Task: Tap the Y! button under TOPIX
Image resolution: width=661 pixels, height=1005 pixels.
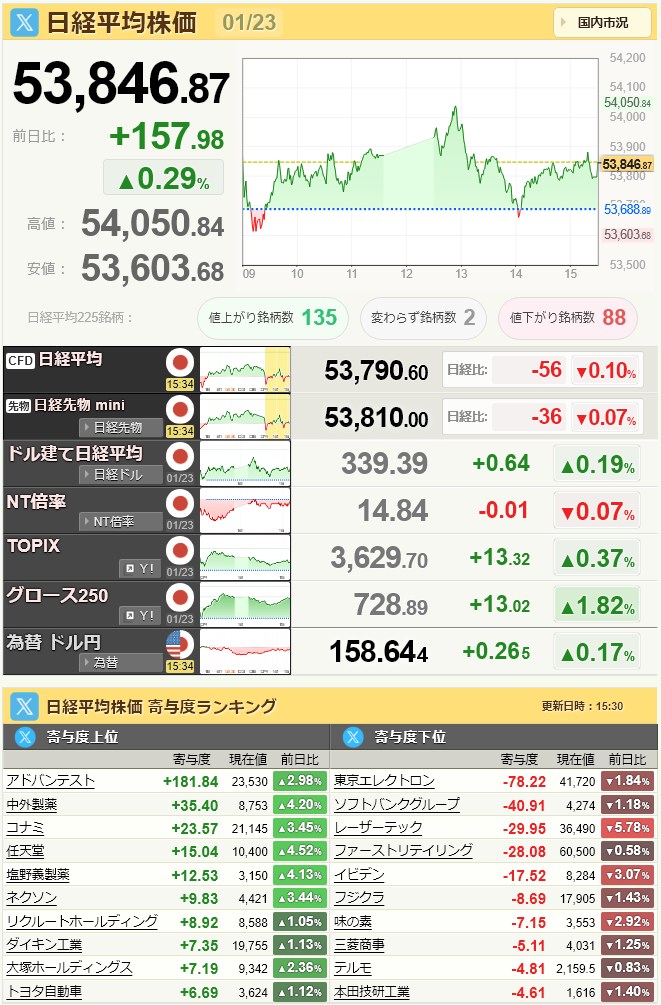Action: click(139, 568)
